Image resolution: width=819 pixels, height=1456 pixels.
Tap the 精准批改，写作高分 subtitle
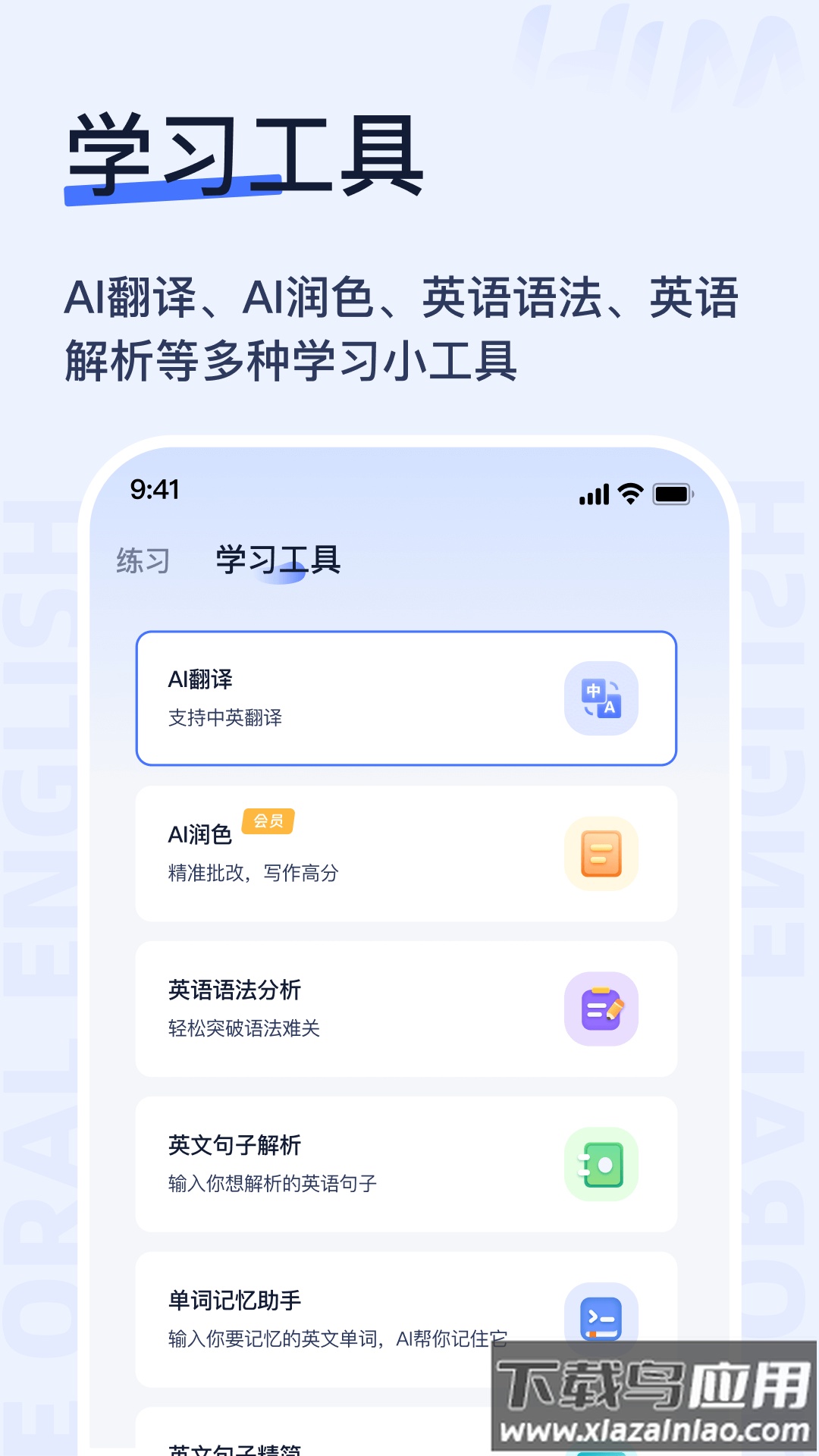tap(253, 874)
